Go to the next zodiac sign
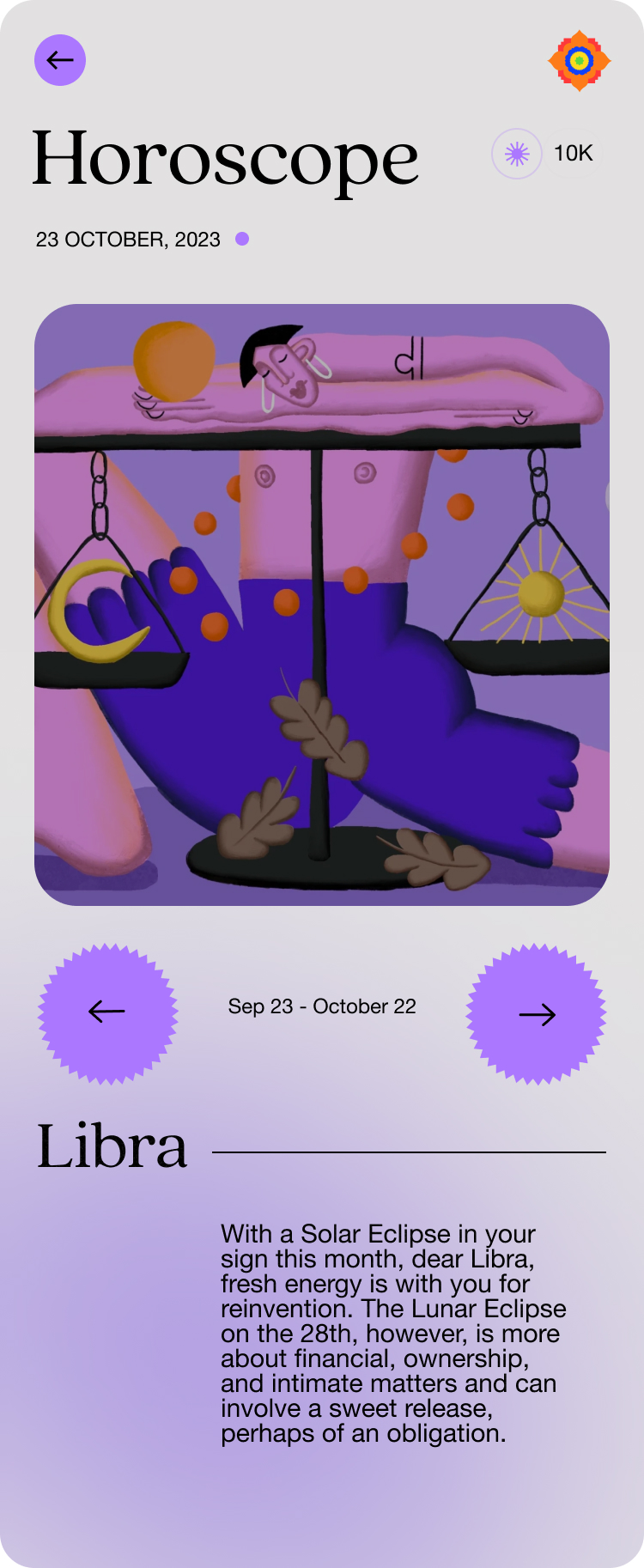Image resolution: width=644 pixels, height=1568 pixels. point(537,1014)
